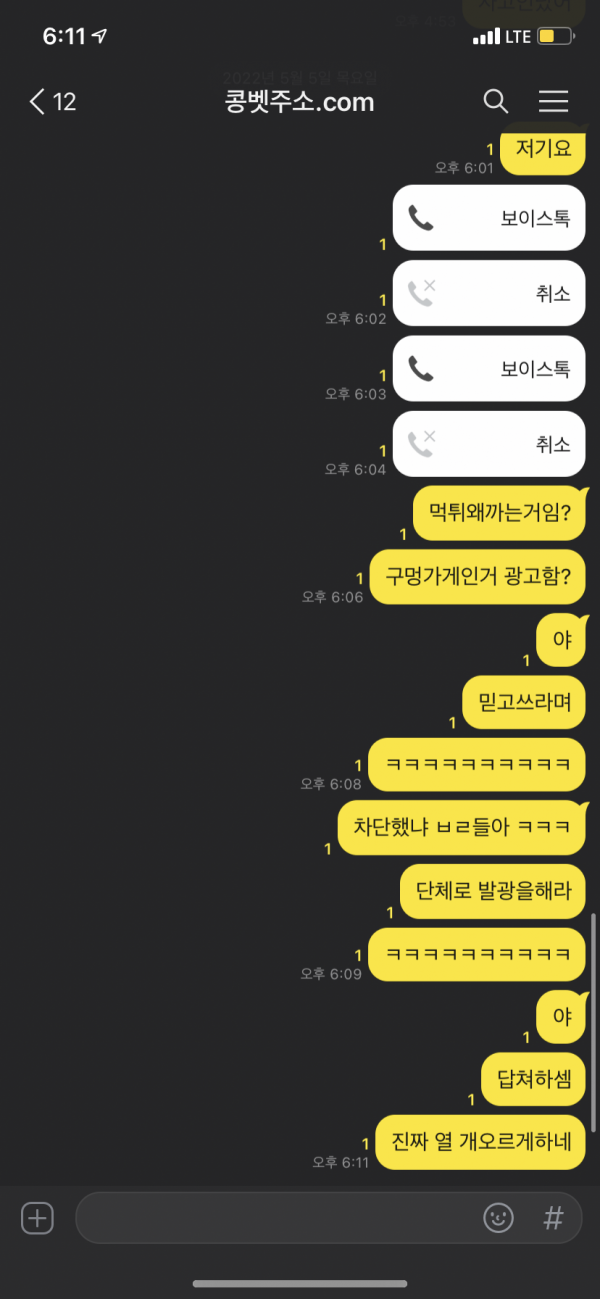This screenshot has height=1299, width=600.
Task: Open the chat room hamburger menu
Action: 553,101
